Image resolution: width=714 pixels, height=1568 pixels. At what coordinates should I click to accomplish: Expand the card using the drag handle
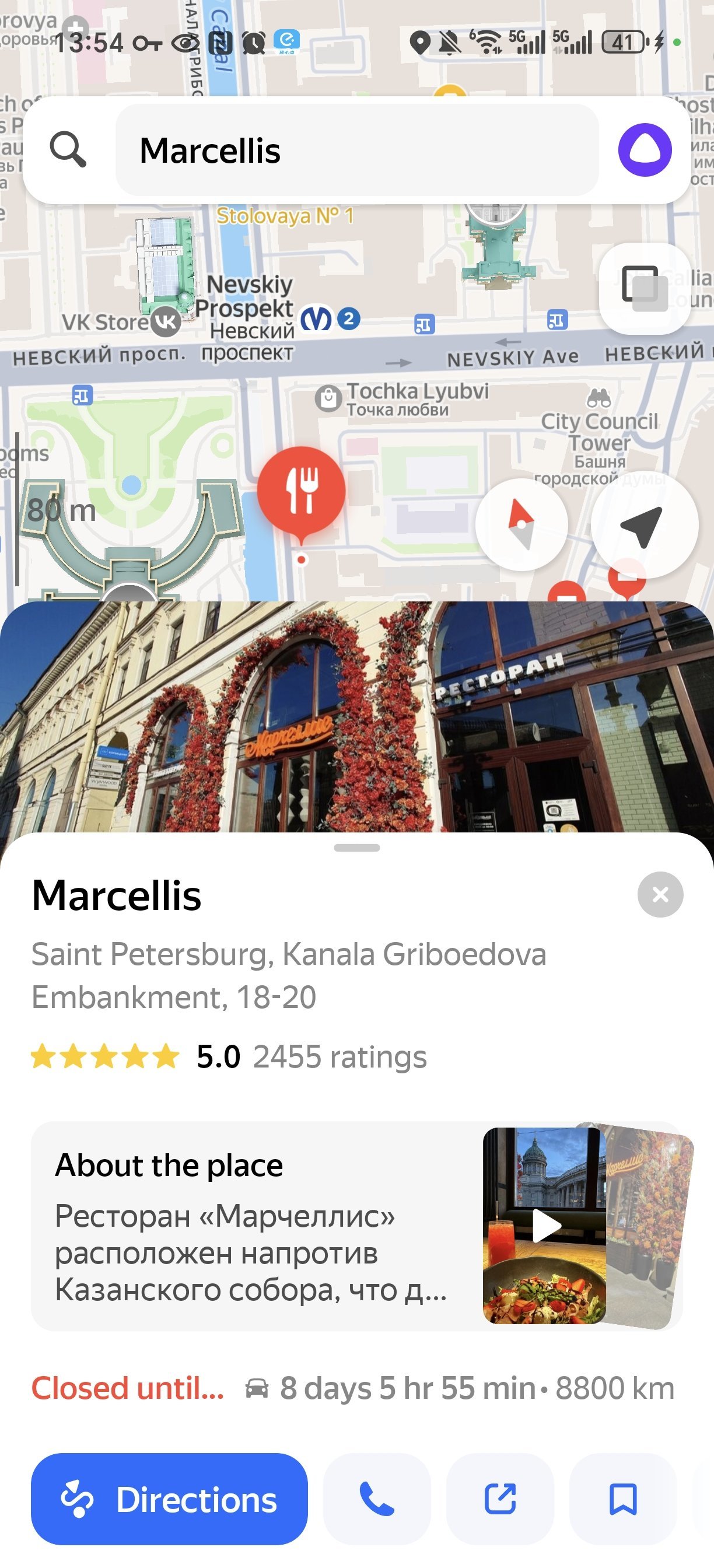pyautogui.click(x=356, y=848)
